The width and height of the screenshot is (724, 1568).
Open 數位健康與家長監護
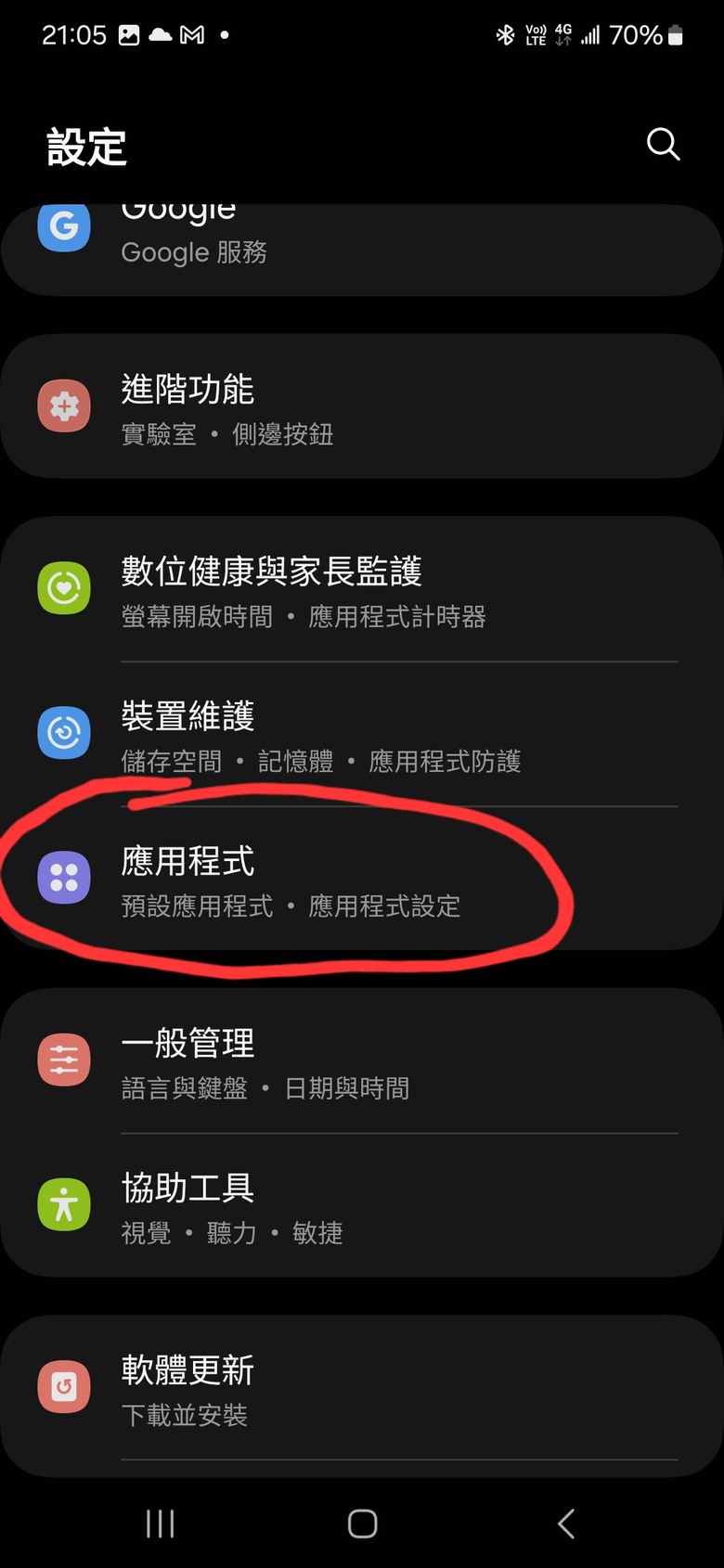pos(362,590)
